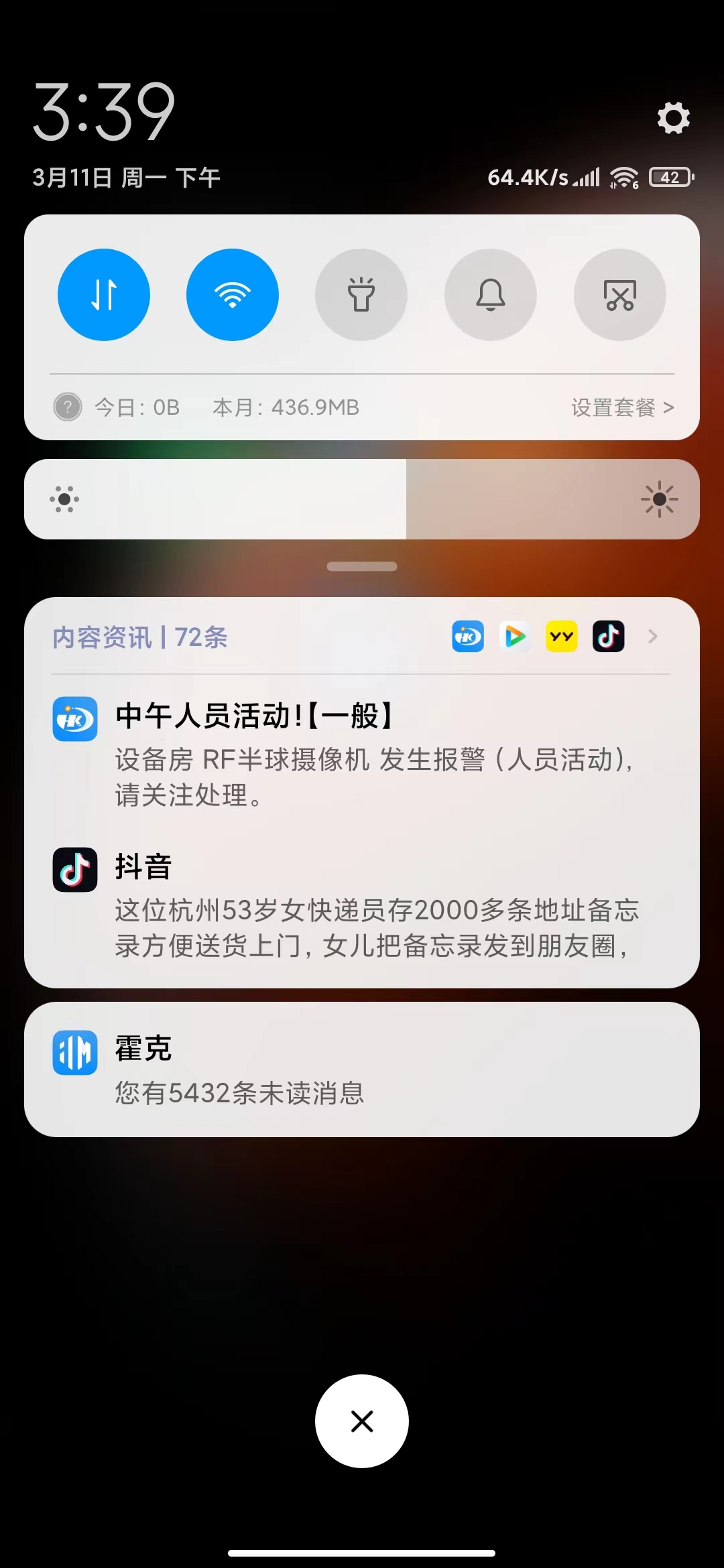724x1568 pixels.
Task: Take a screenshot with the scissors tile
Action: tap(620, 295)
